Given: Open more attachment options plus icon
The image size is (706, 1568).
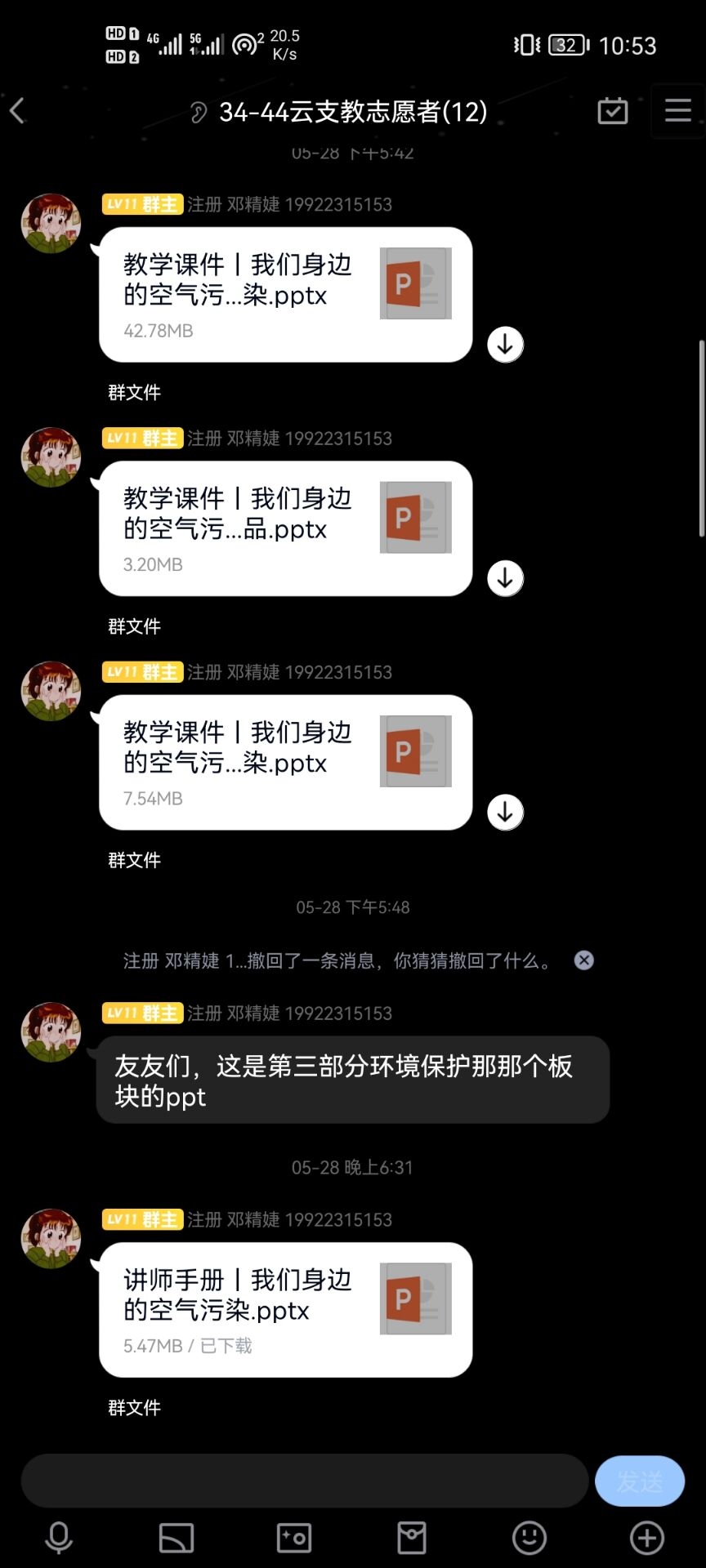Looking at the screenshot, I should [x=646, y=1538].
